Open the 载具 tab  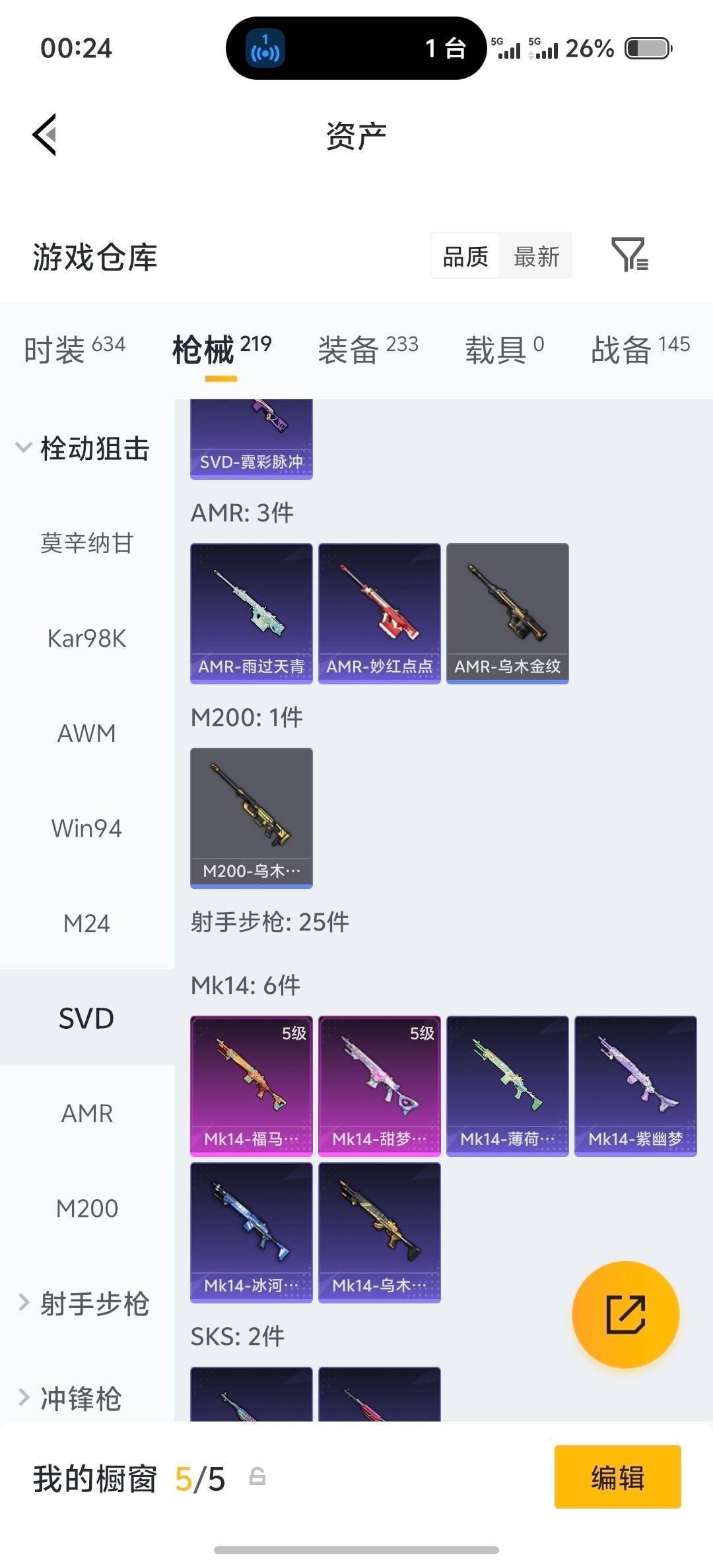click(504, 348)
